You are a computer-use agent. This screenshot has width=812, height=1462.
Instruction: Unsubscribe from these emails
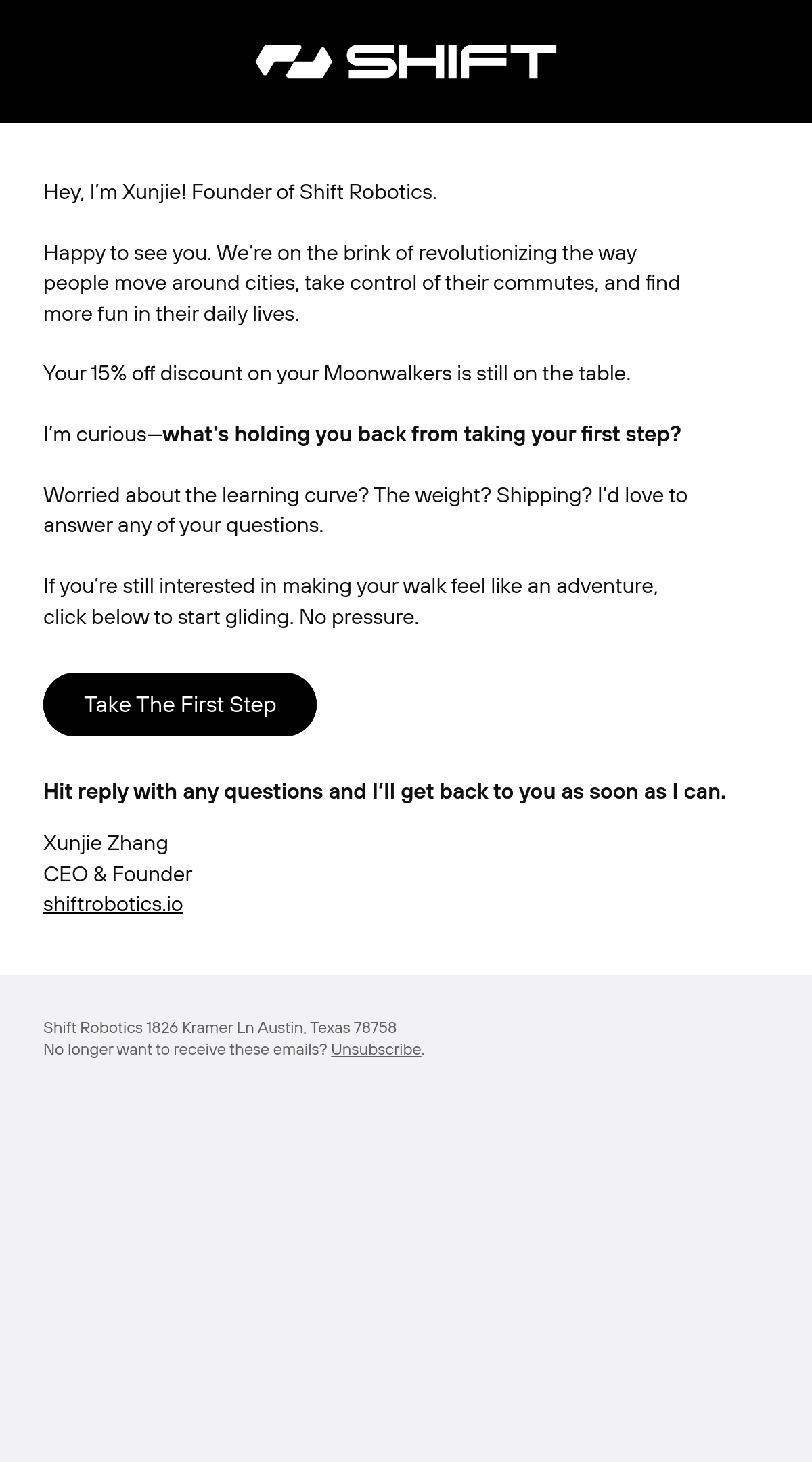coord(376,1049)
